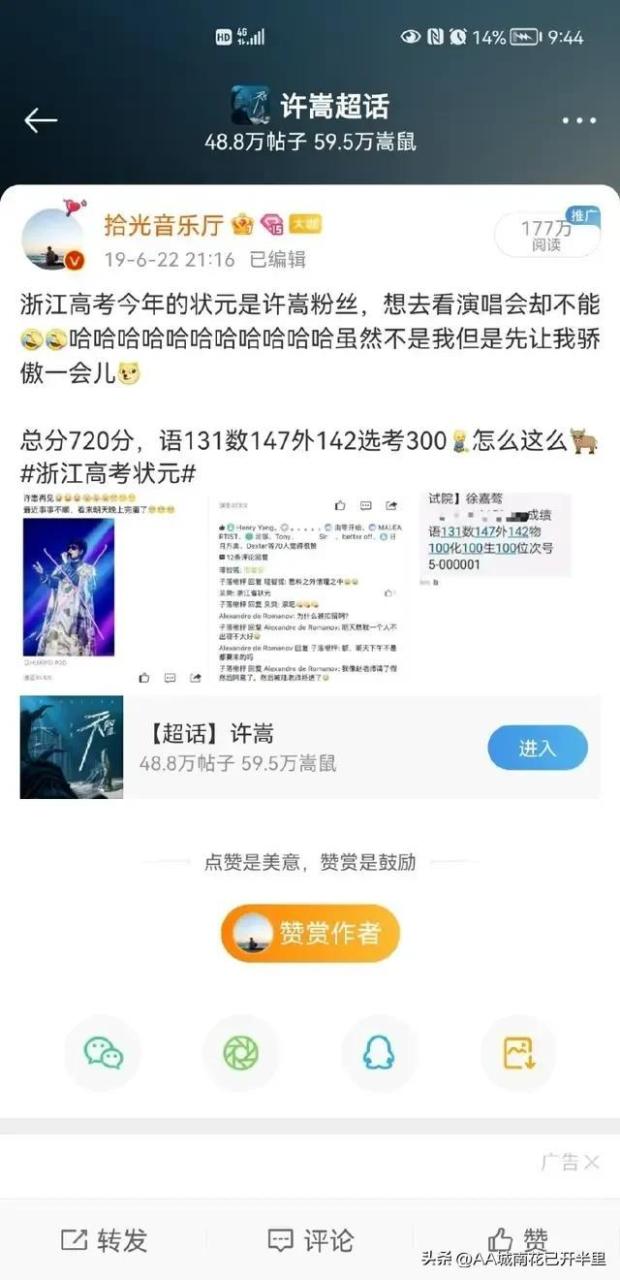The width and height of the screenshot is (620, 1280).
Task: Tap 进入 to enter the super topic
Action: pyautogui.click(x=537, y=747)
